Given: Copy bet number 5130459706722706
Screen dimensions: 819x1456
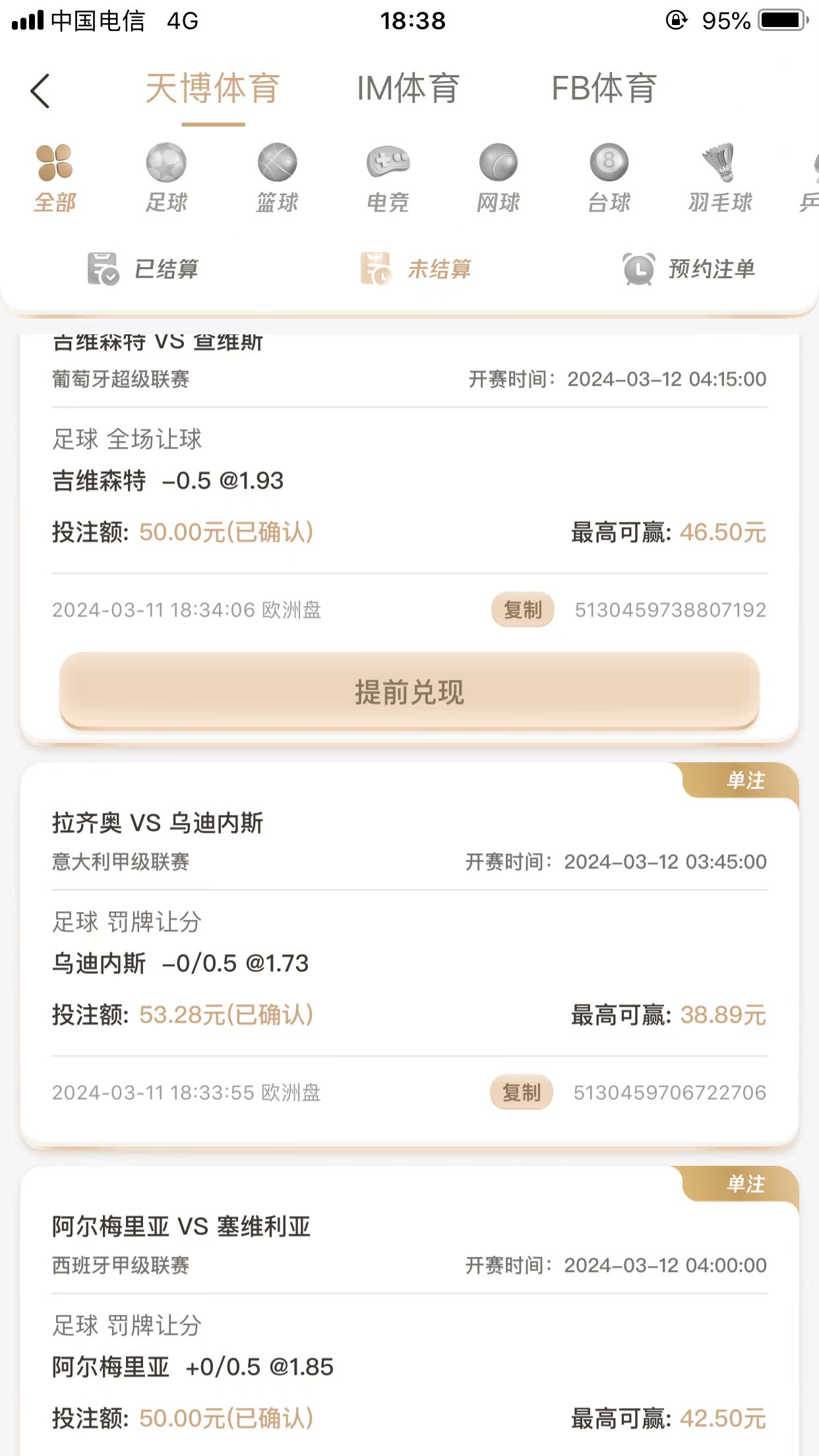Looking at the screenshot, I should tap(521, 1093).
